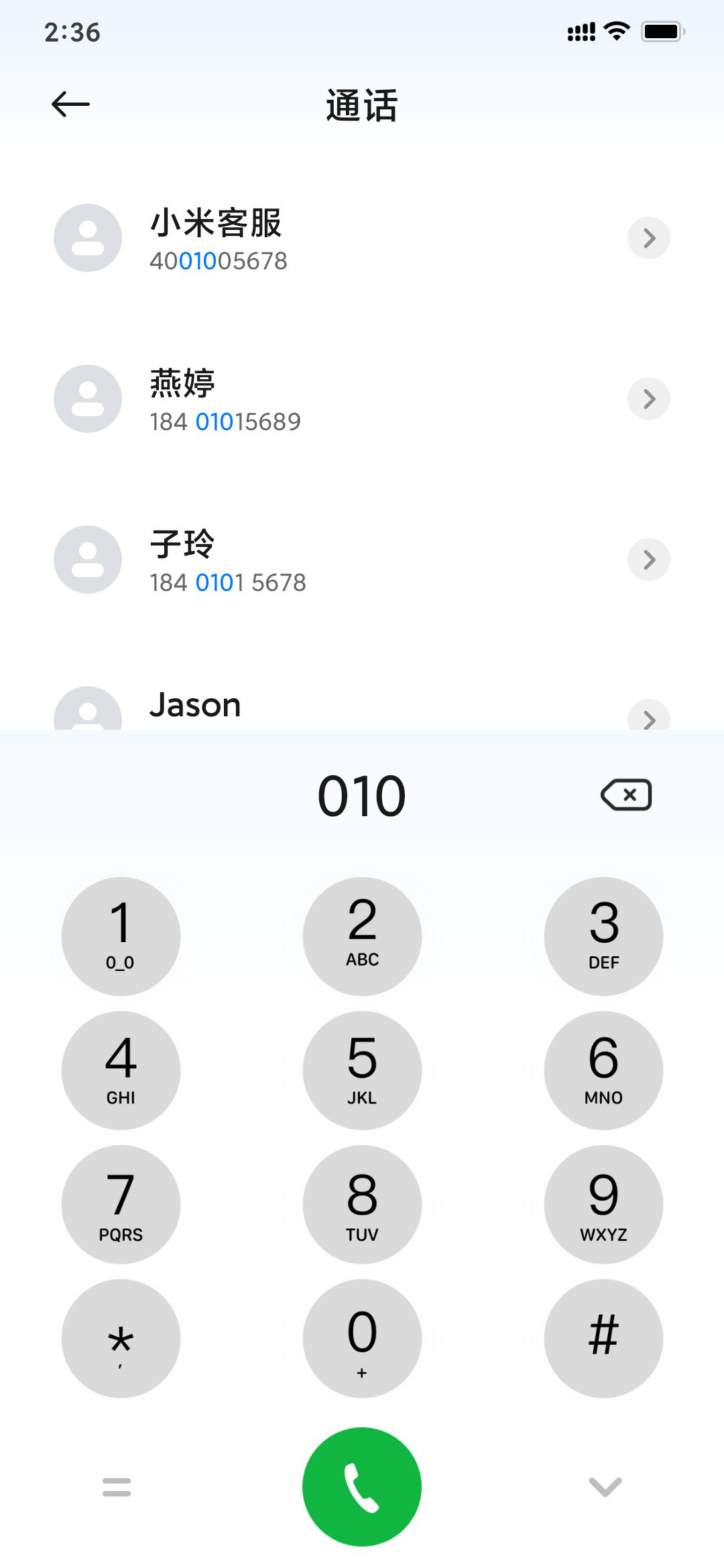This screenshot has height=1568, width=724.
Task: Tap keypad key 7 PQRS
Action: click(x=121, y=1204)
